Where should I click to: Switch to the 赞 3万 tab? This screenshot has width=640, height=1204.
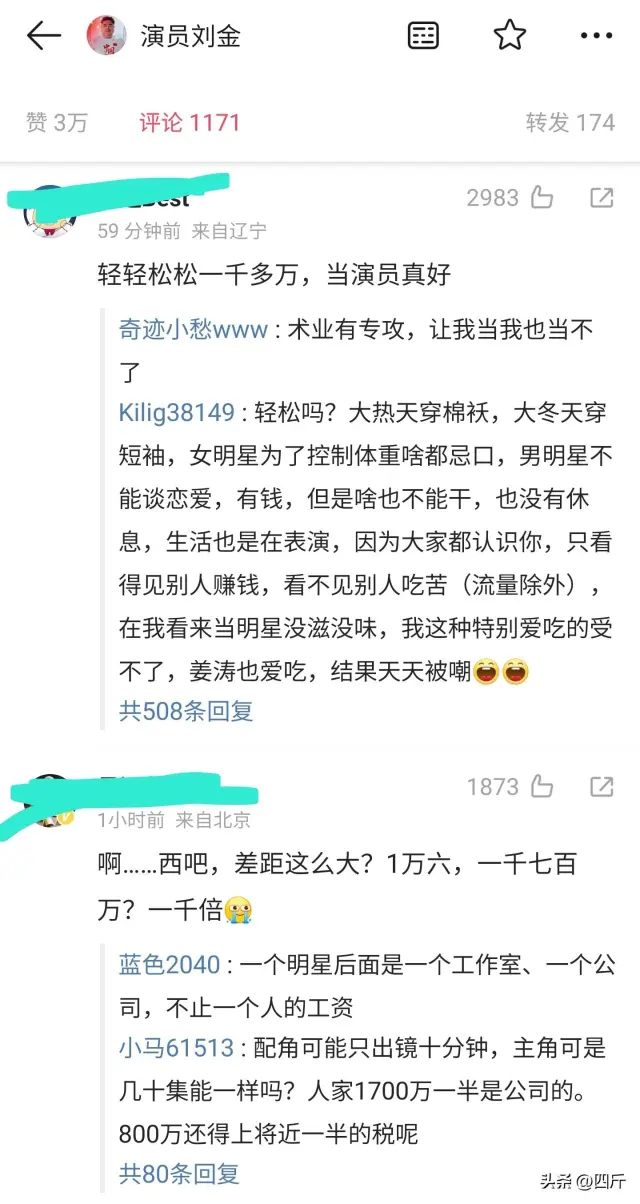pos(57,122)
